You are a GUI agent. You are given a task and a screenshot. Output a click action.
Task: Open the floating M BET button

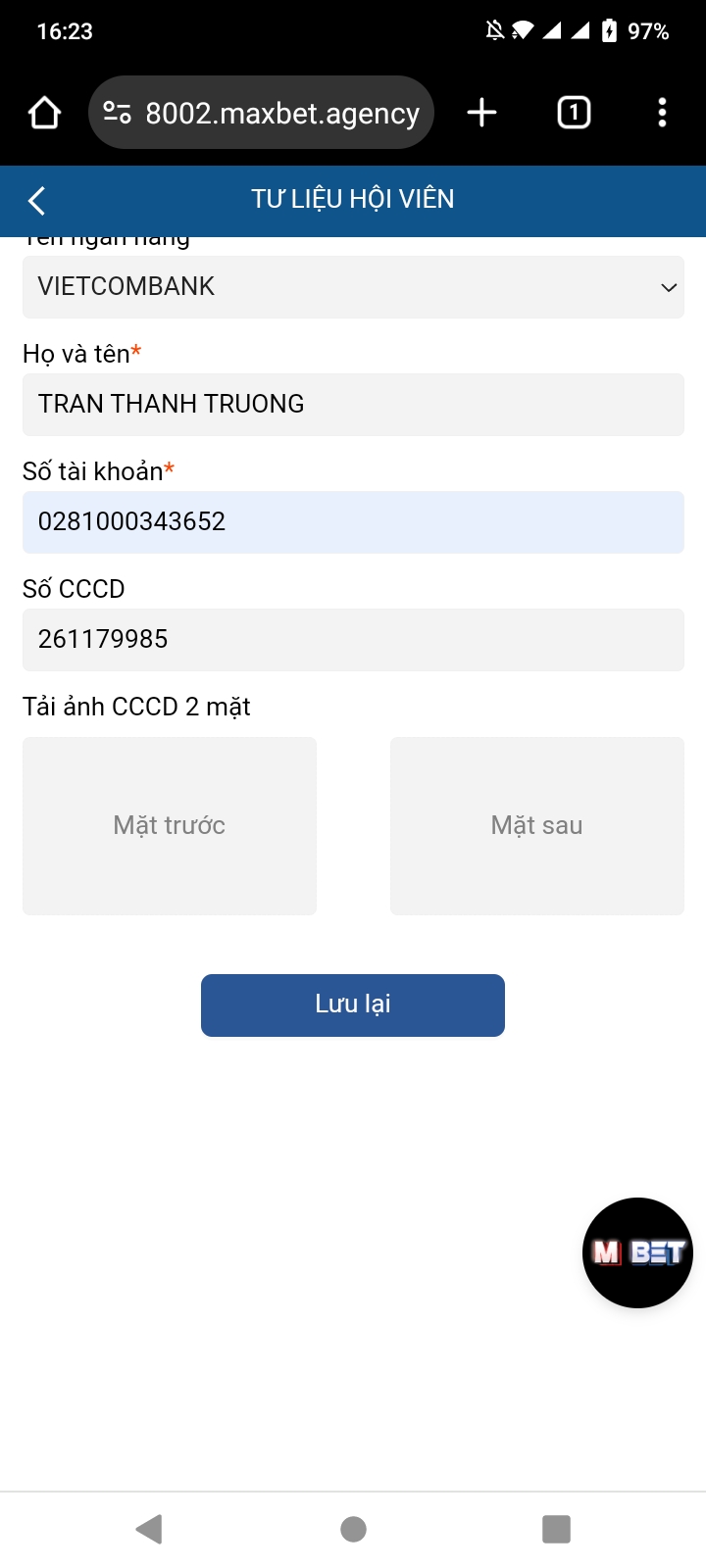point(637,1252)
